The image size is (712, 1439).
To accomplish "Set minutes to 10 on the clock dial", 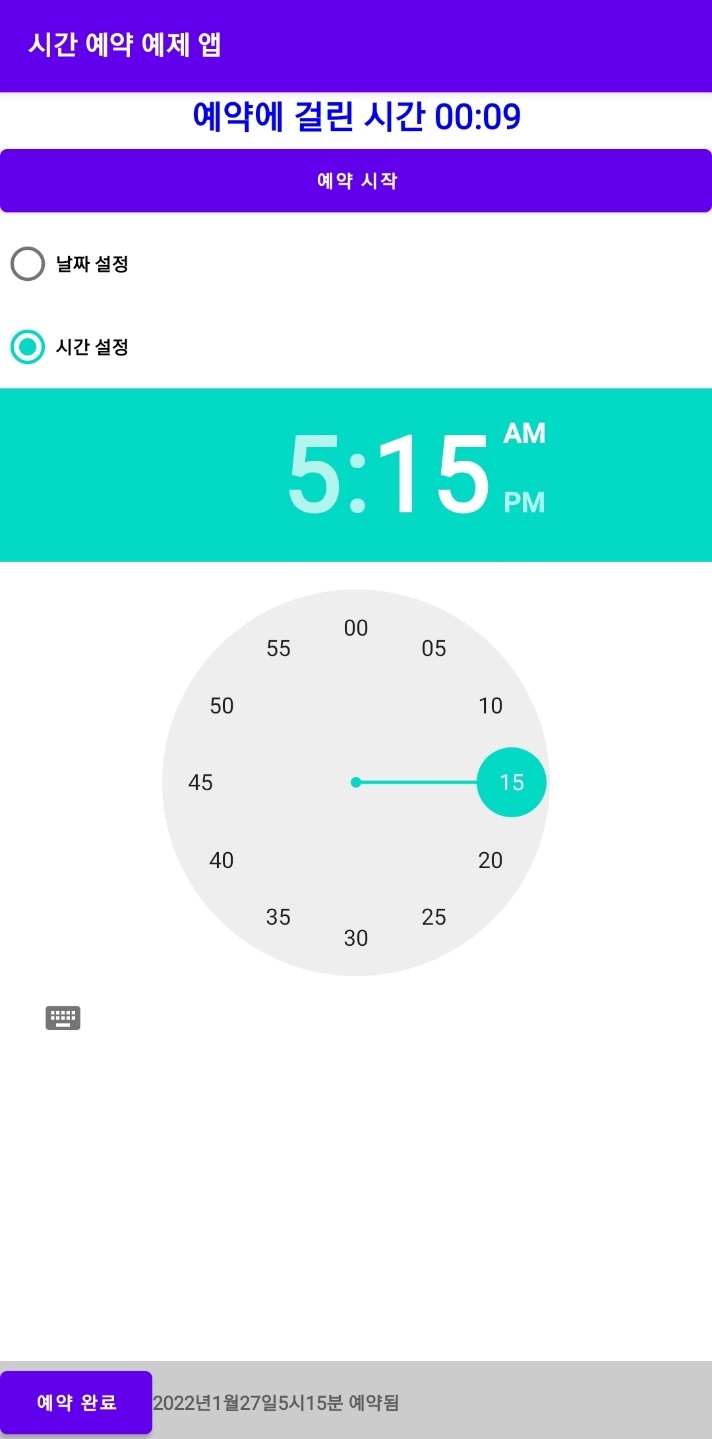I will click(x=490, y=706).
